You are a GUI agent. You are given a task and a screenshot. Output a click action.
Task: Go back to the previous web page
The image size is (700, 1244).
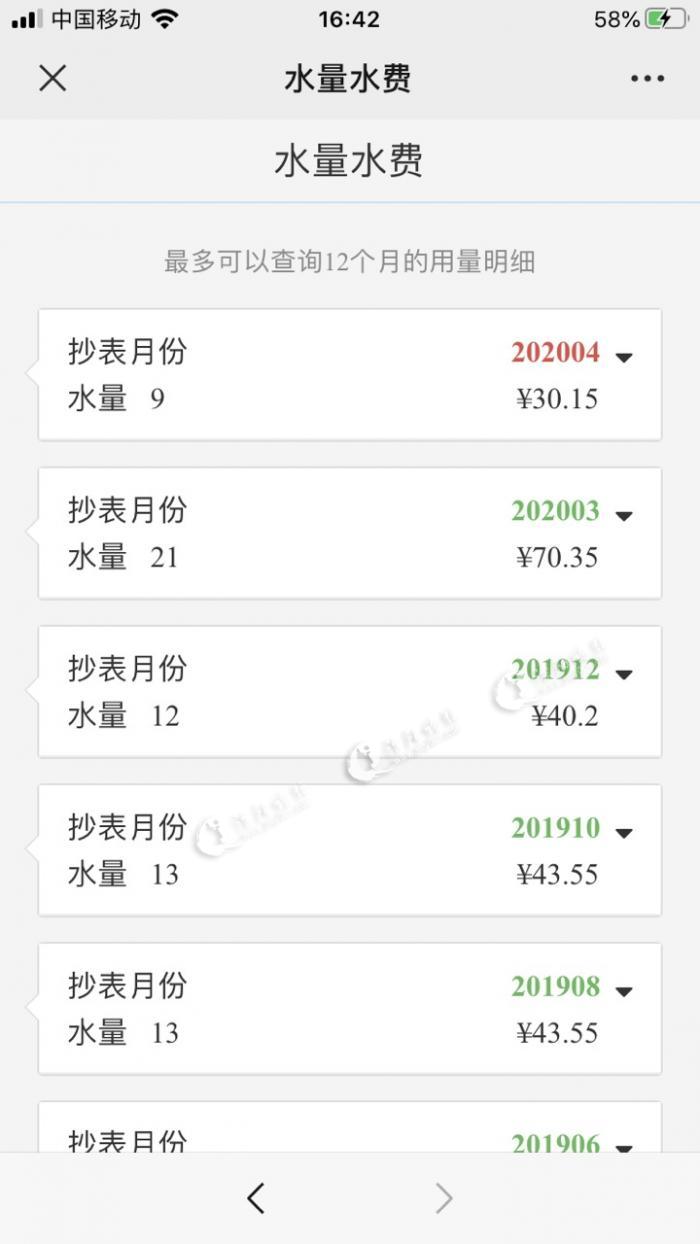(257, 1198)
